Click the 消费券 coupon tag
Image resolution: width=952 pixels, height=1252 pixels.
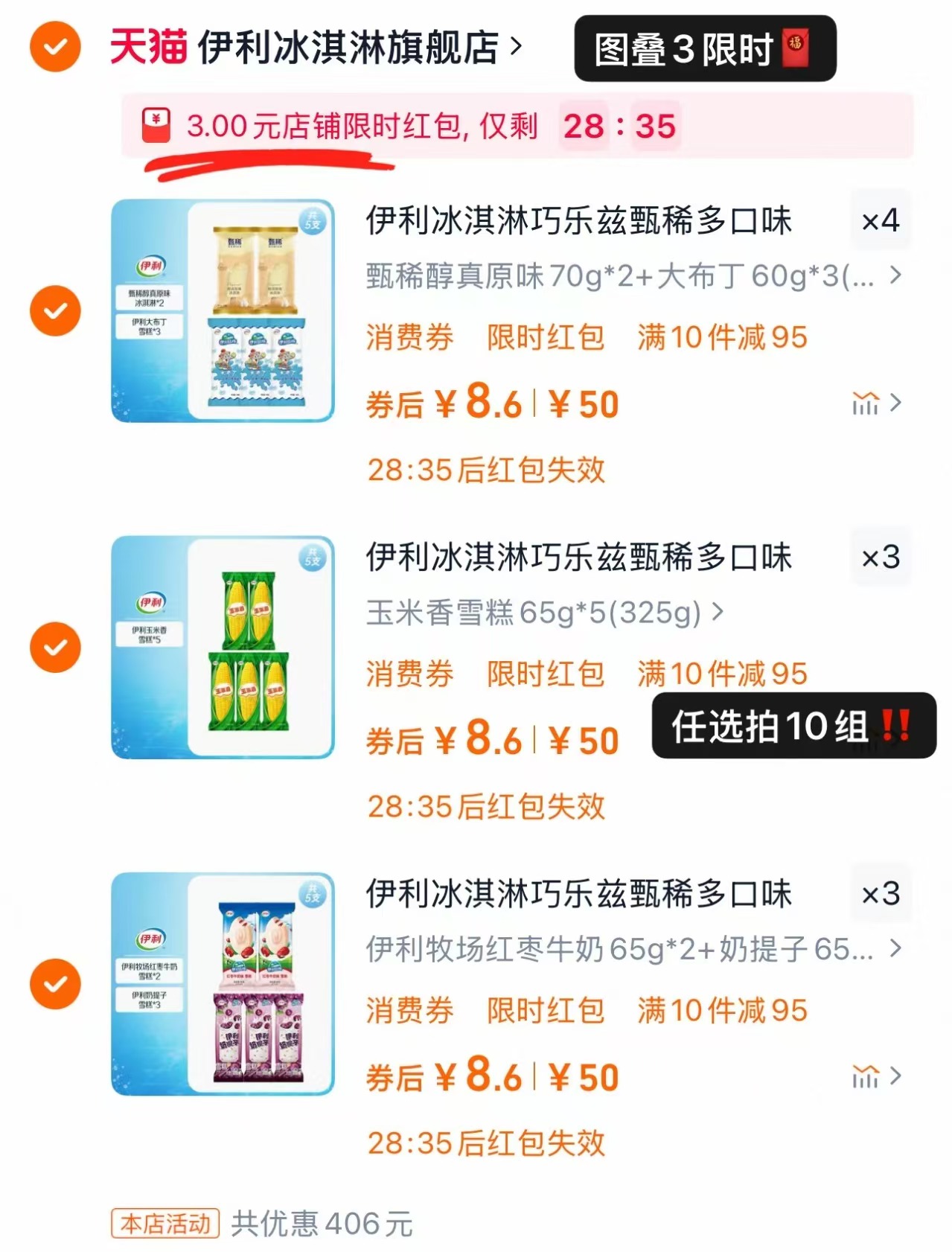point(410,339)
